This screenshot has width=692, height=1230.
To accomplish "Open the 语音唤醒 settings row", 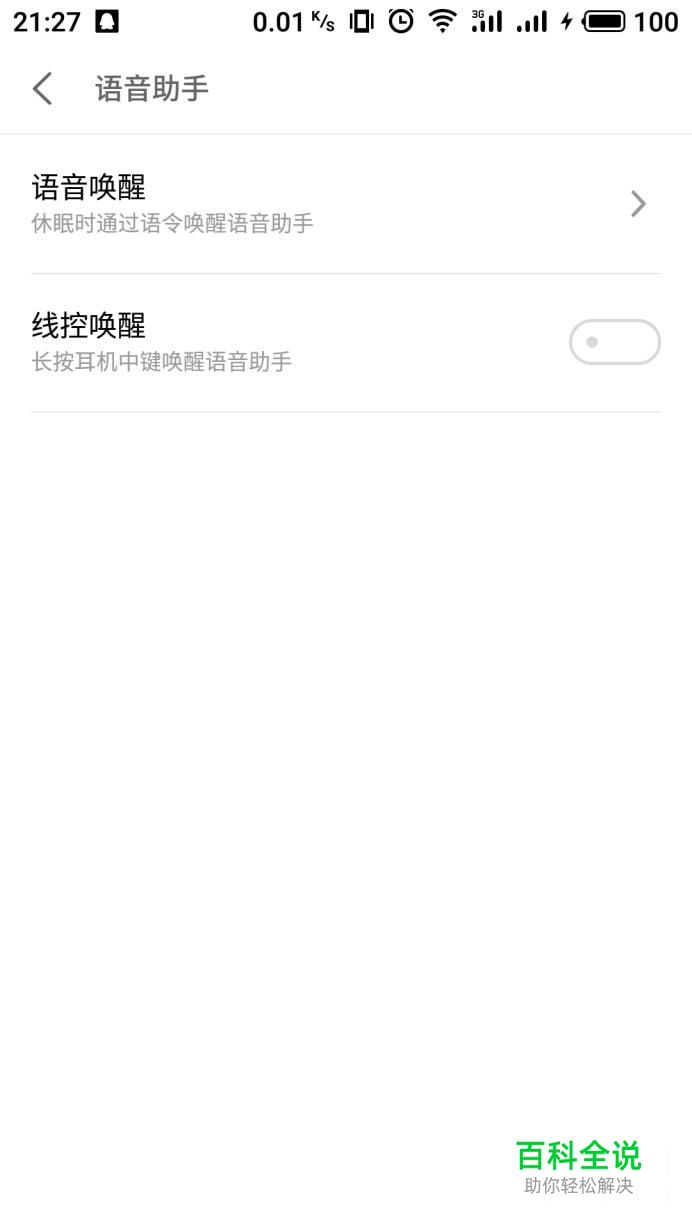I will (346, 204).
